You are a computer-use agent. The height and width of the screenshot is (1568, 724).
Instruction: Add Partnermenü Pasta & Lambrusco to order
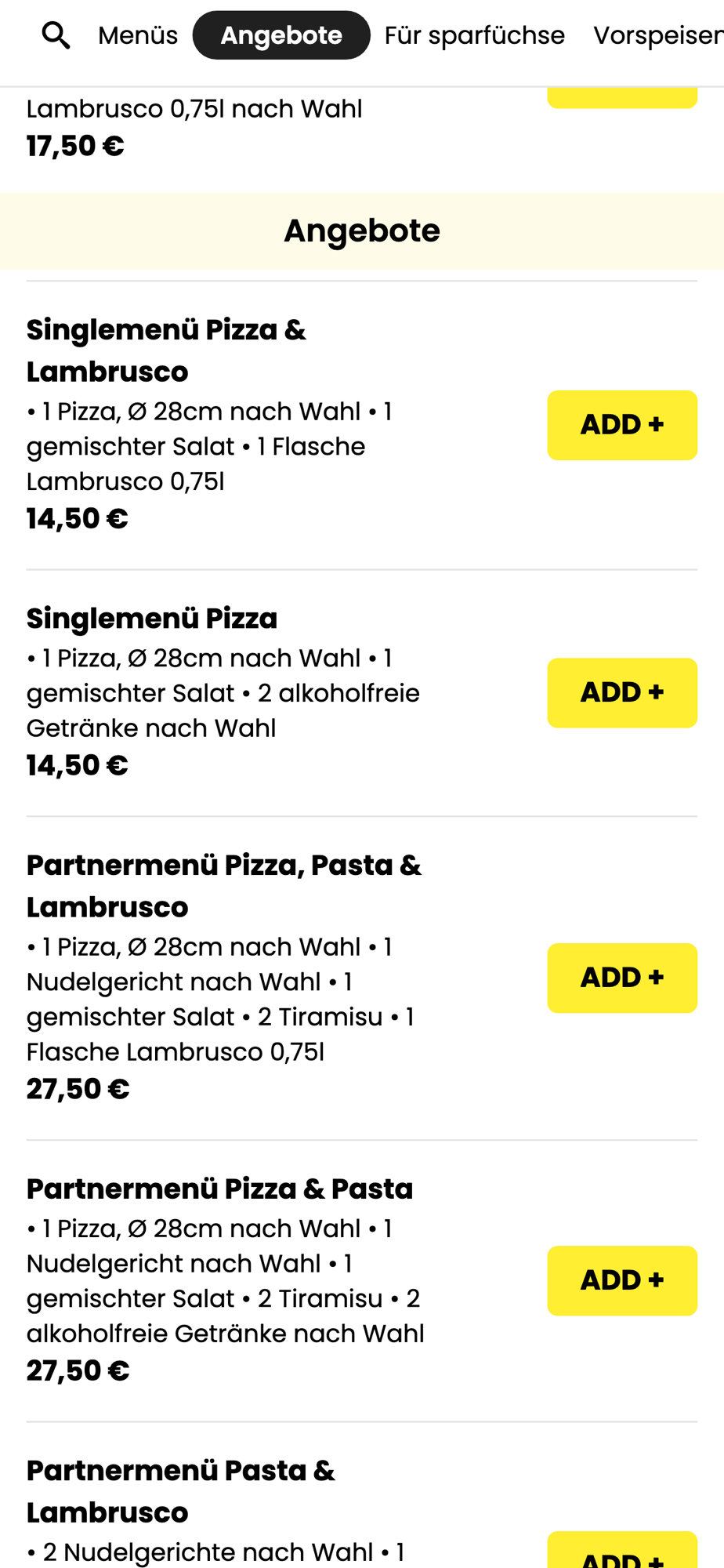coord(621,1554)
